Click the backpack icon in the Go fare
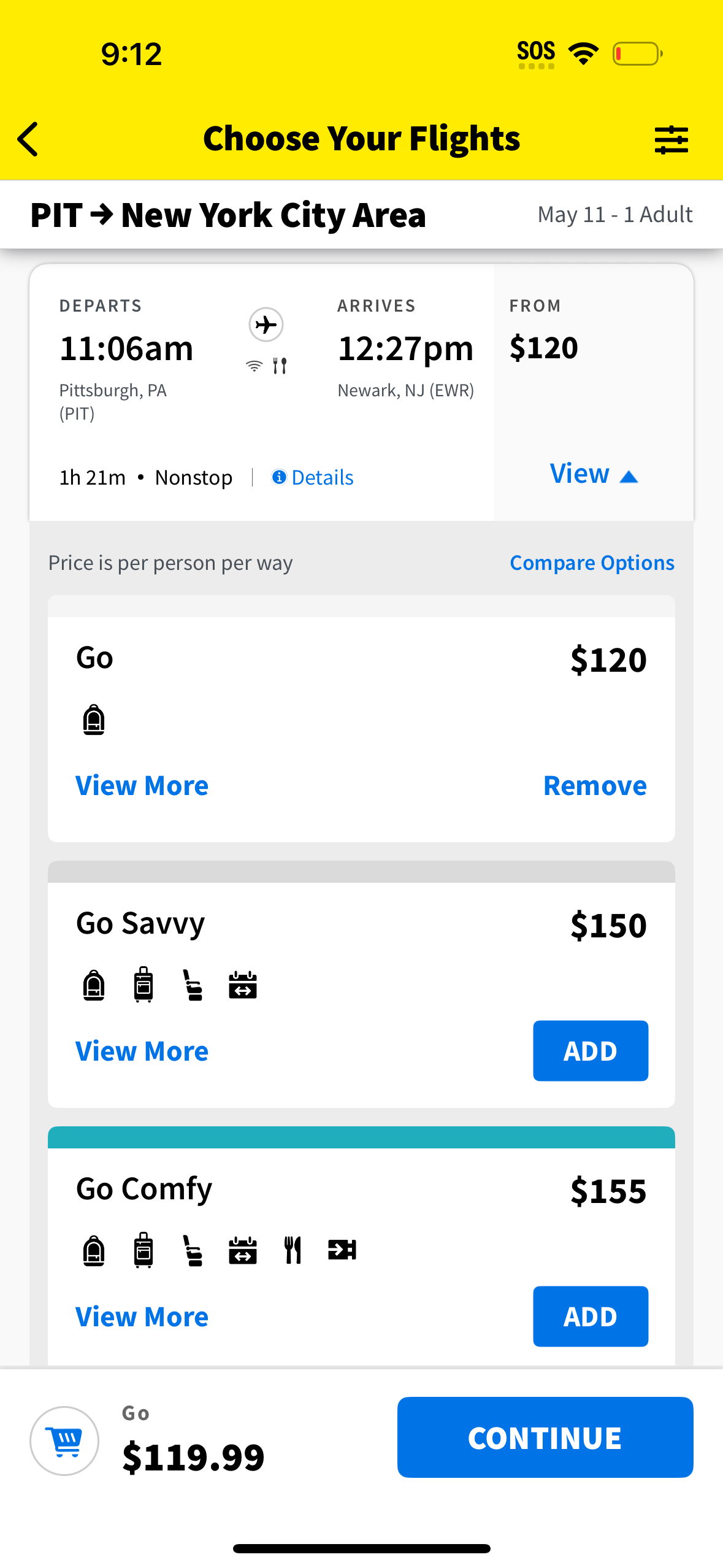This screenshot has height=1568, width=723. [93, 718]
